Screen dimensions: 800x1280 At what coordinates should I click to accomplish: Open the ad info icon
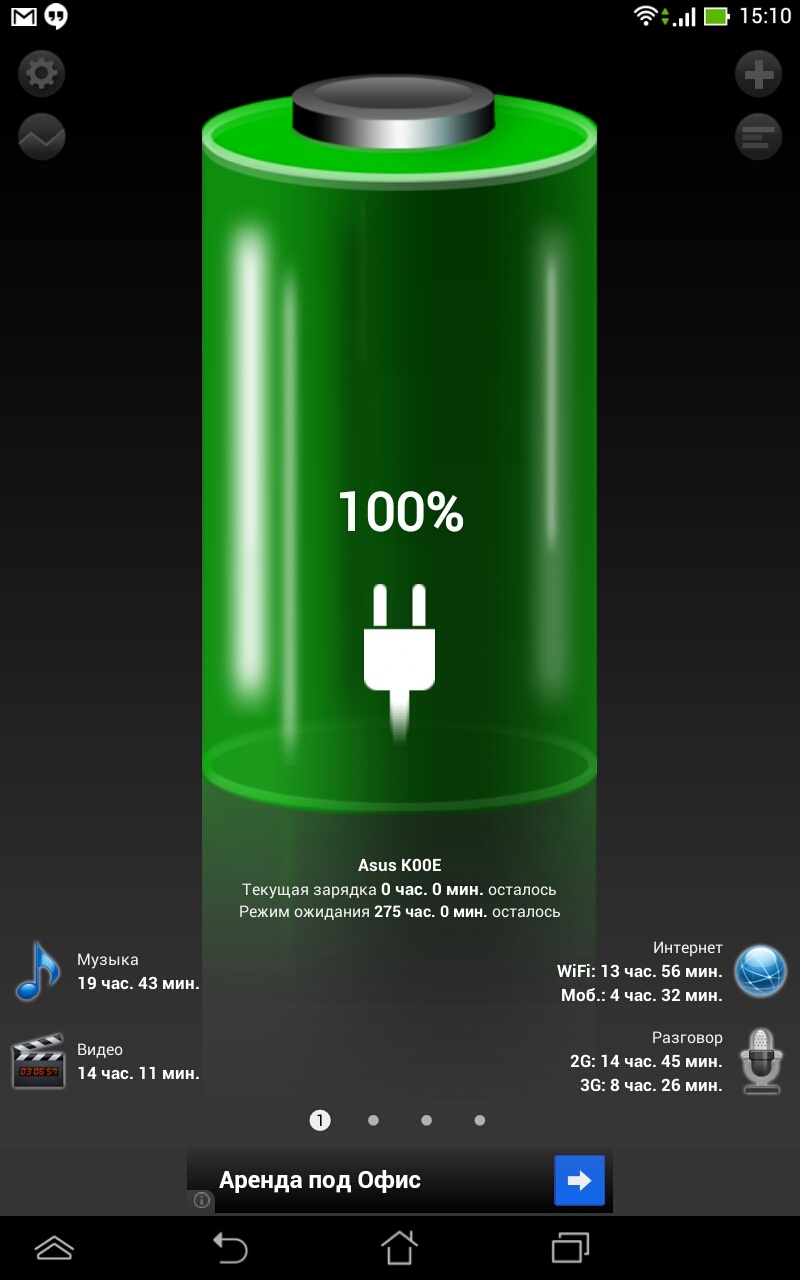(202, 1200)
